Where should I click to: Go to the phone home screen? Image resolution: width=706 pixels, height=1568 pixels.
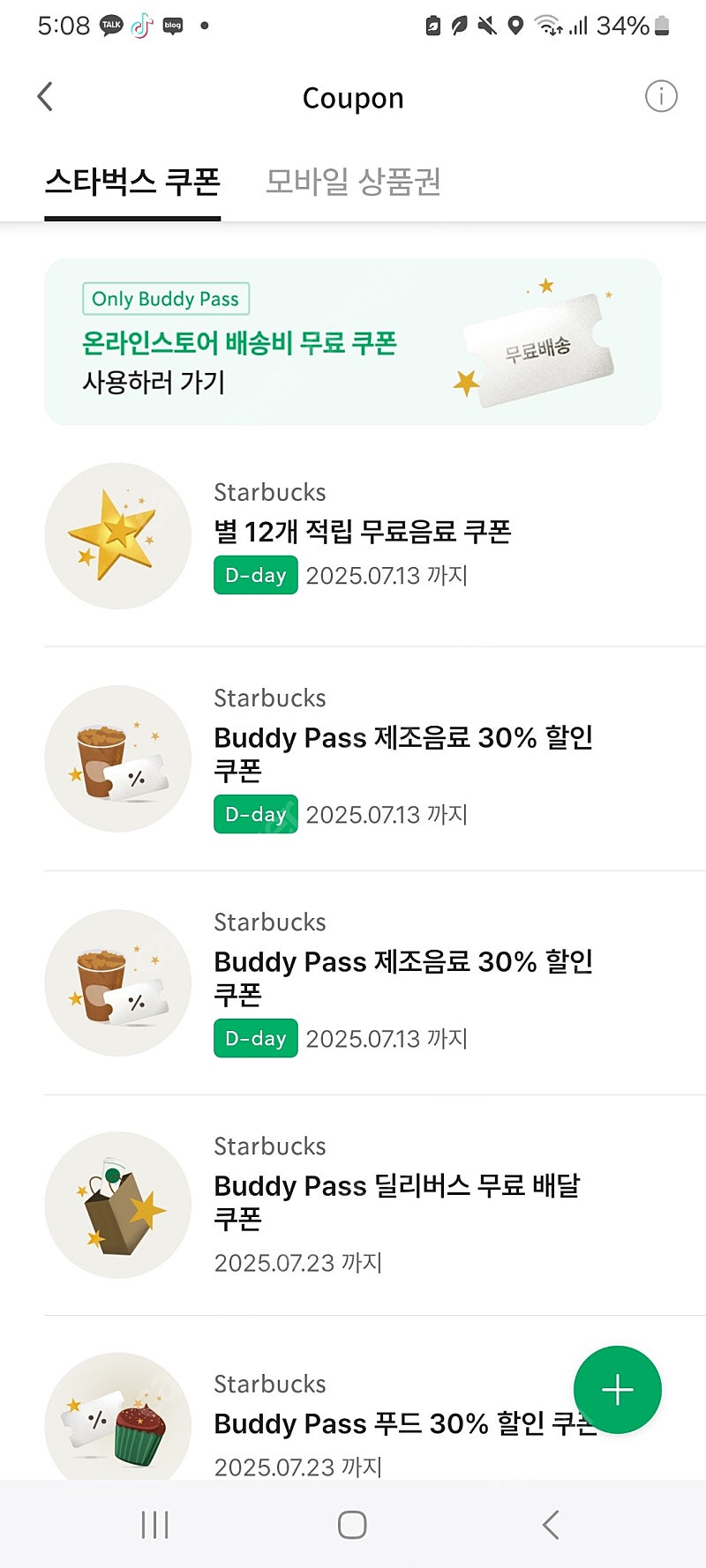pyautogui.click(x=352, y=1525)
